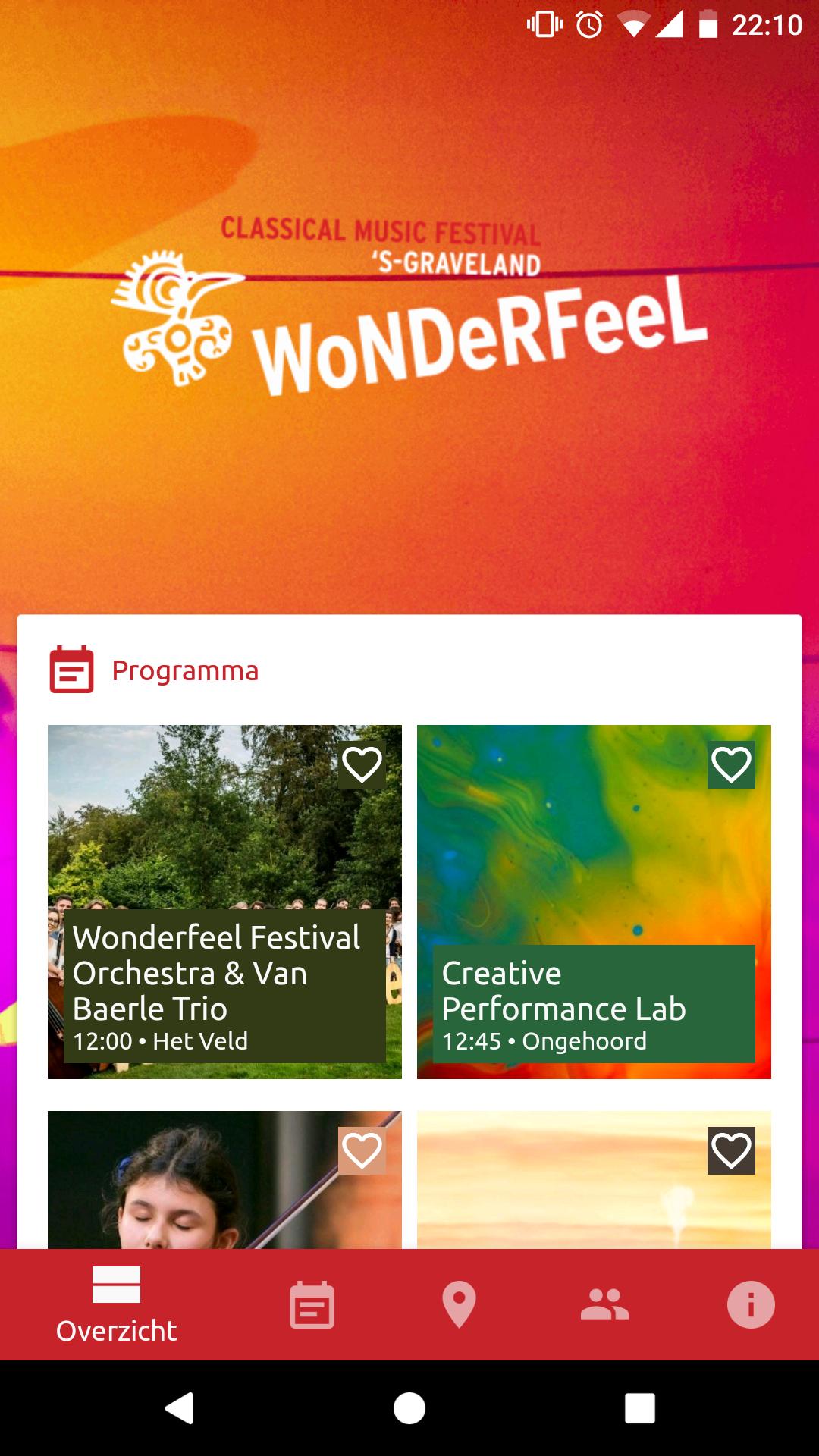Open the Programma section header
The image size is (819, 1456).
[185, 671]
